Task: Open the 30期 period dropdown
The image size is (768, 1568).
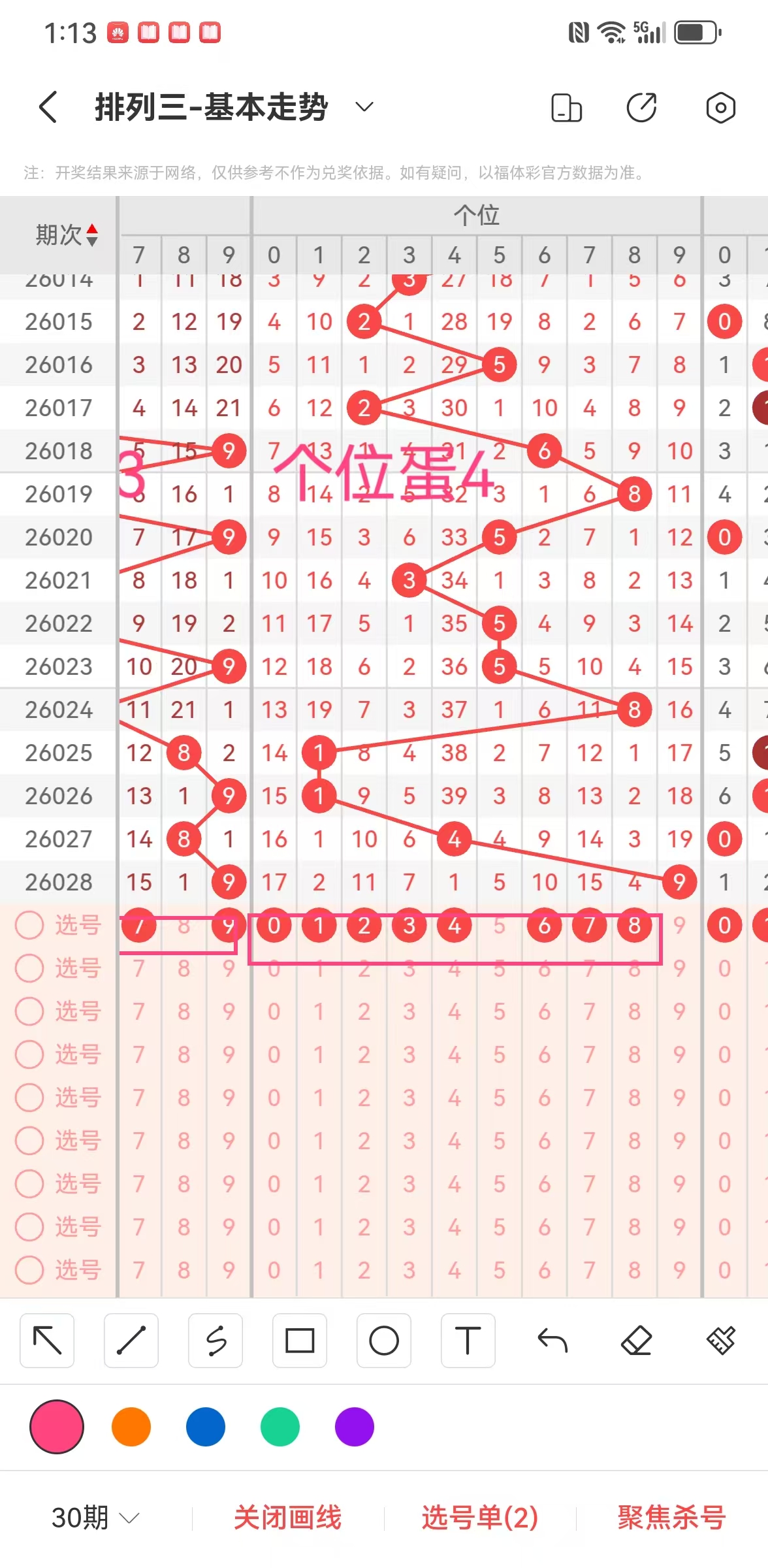Action: click(95, 1517)
